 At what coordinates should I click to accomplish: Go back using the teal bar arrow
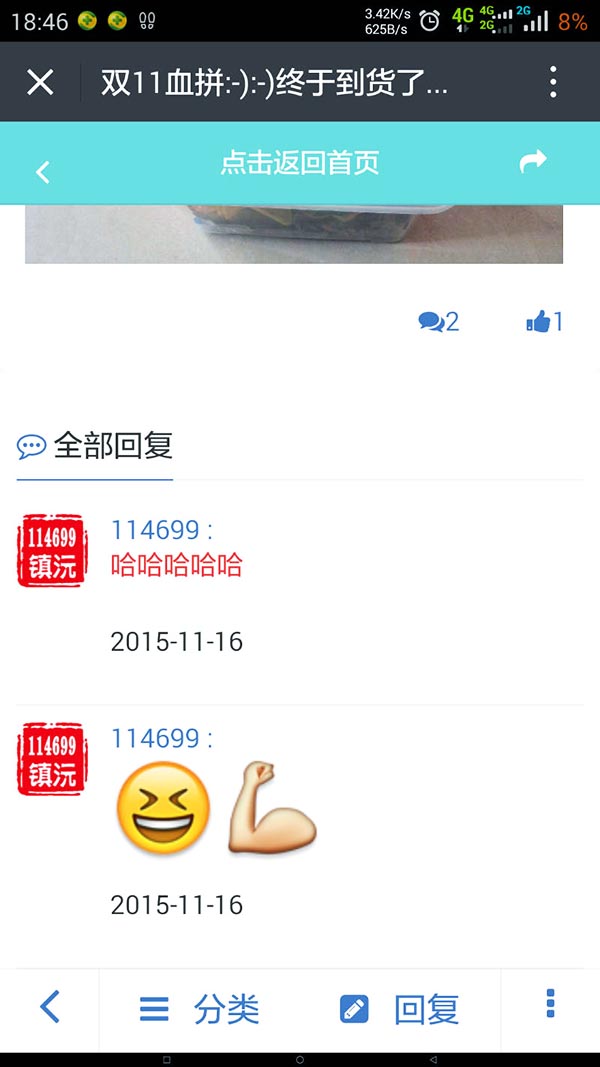pos(43,172)
